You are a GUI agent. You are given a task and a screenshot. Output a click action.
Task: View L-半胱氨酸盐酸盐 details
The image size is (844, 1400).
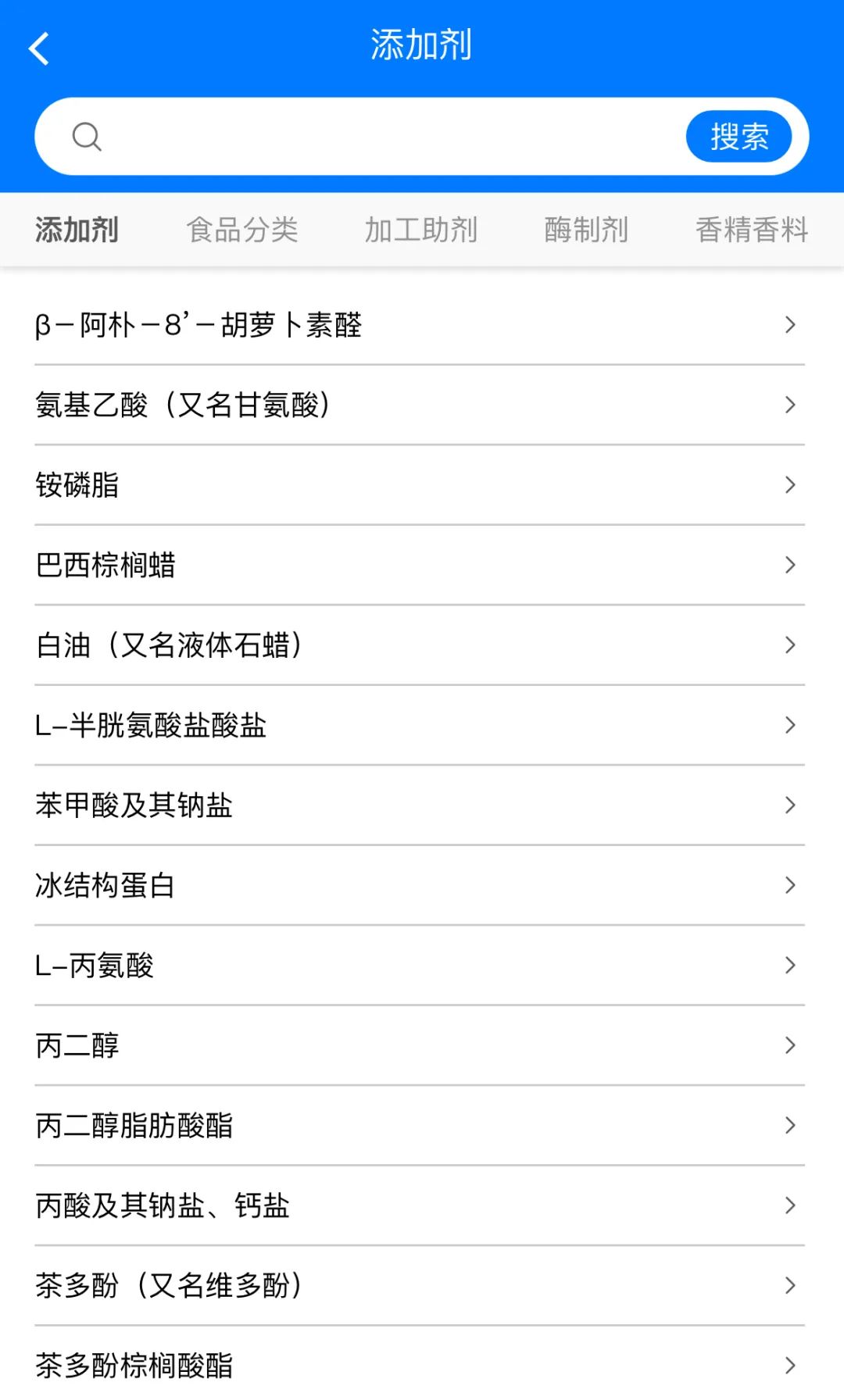[x=420, y=725]
